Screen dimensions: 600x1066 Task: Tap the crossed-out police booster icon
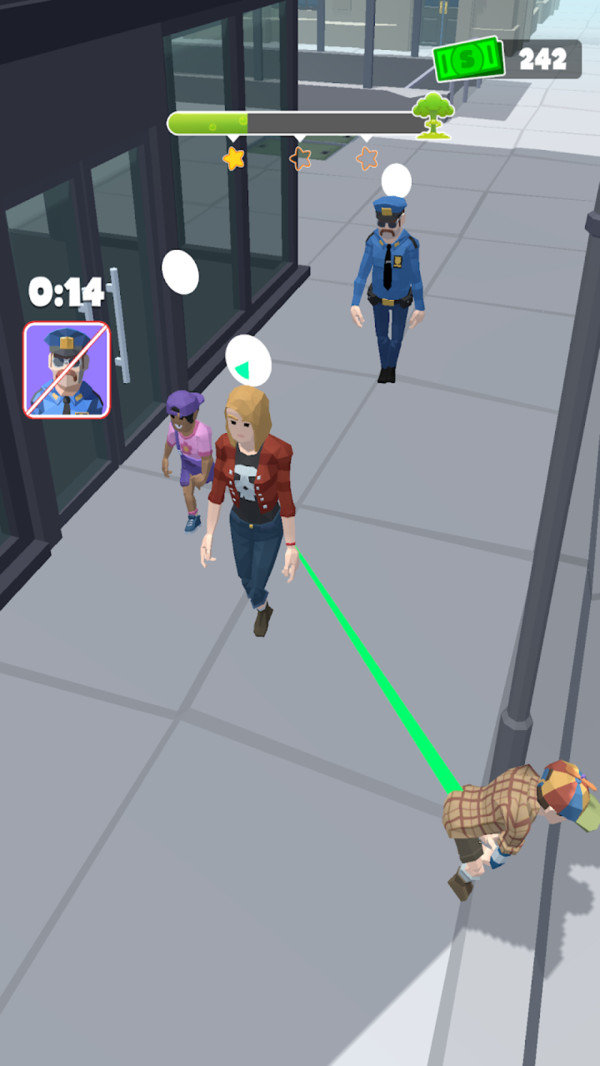pyautogui.click(x=66, y=369)
